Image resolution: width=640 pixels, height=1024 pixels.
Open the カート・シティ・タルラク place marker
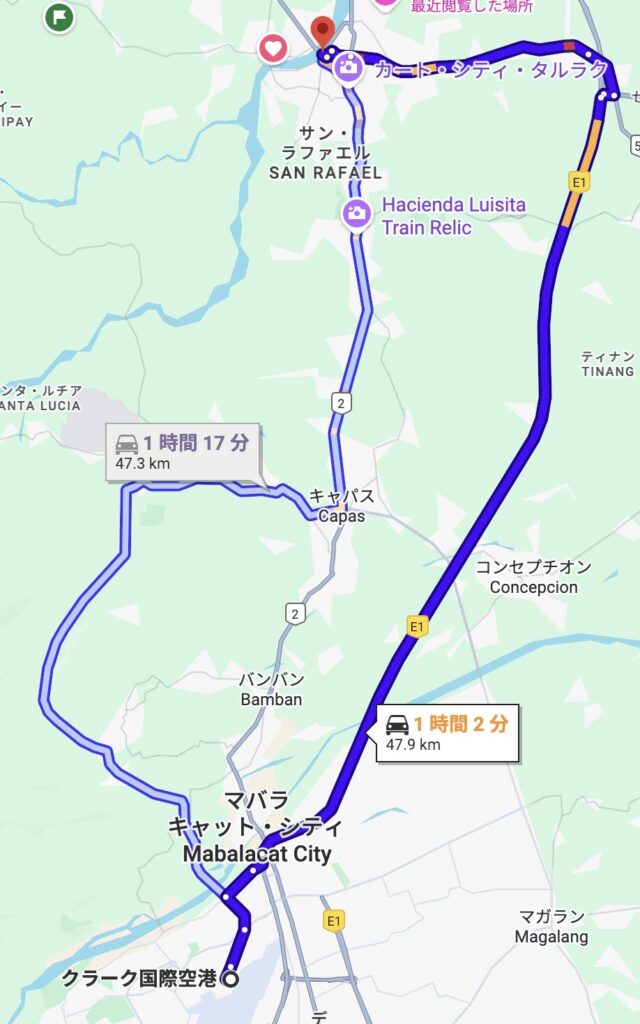(x=348, y=67)
